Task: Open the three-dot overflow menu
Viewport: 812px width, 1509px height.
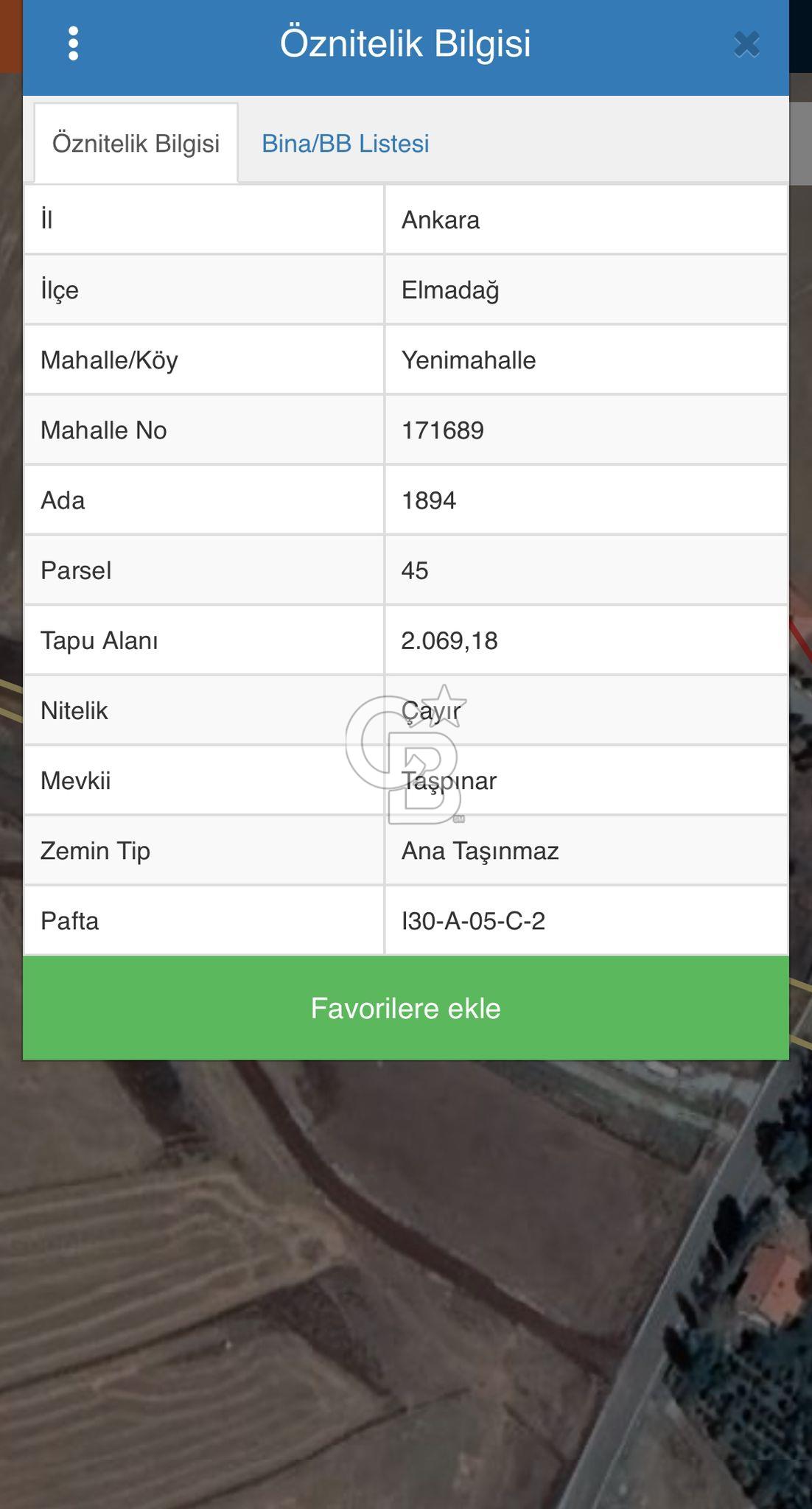Action: click(x=73, y=43)
